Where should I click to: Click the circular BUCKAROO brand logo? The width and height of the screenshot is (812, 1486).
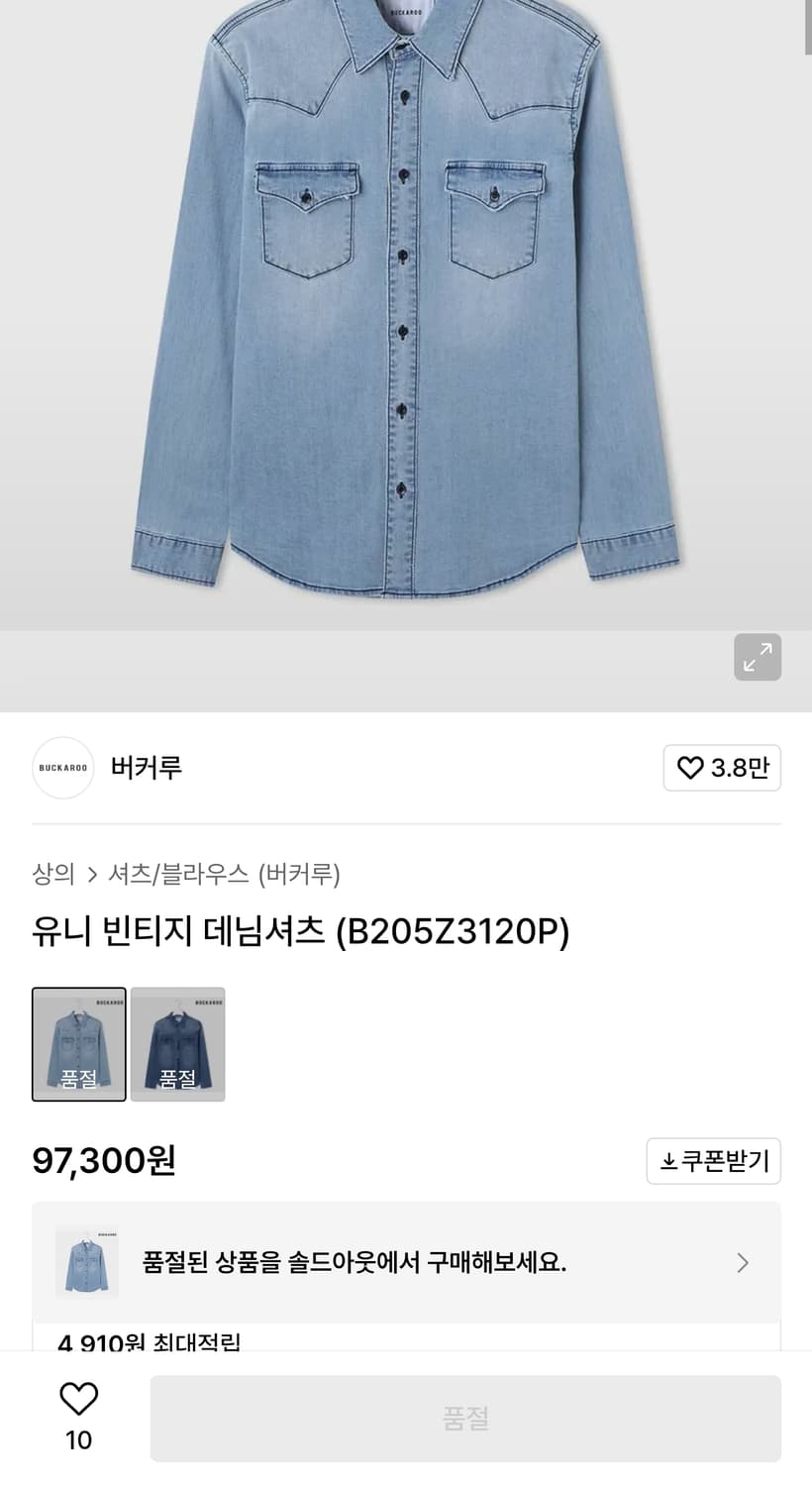pos(62,768)
